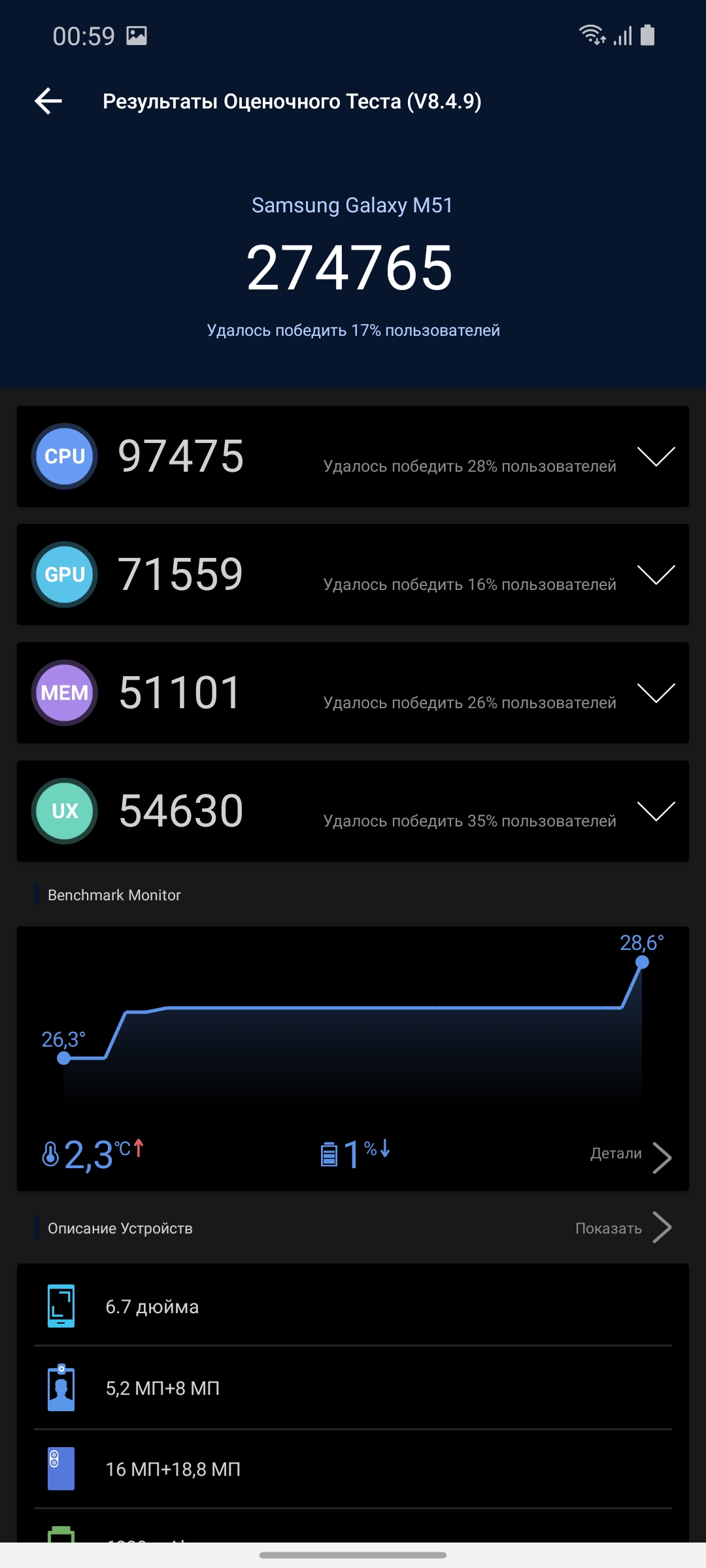
Task: Expand the GPU score 71559 section
Action: pos(656,575)
